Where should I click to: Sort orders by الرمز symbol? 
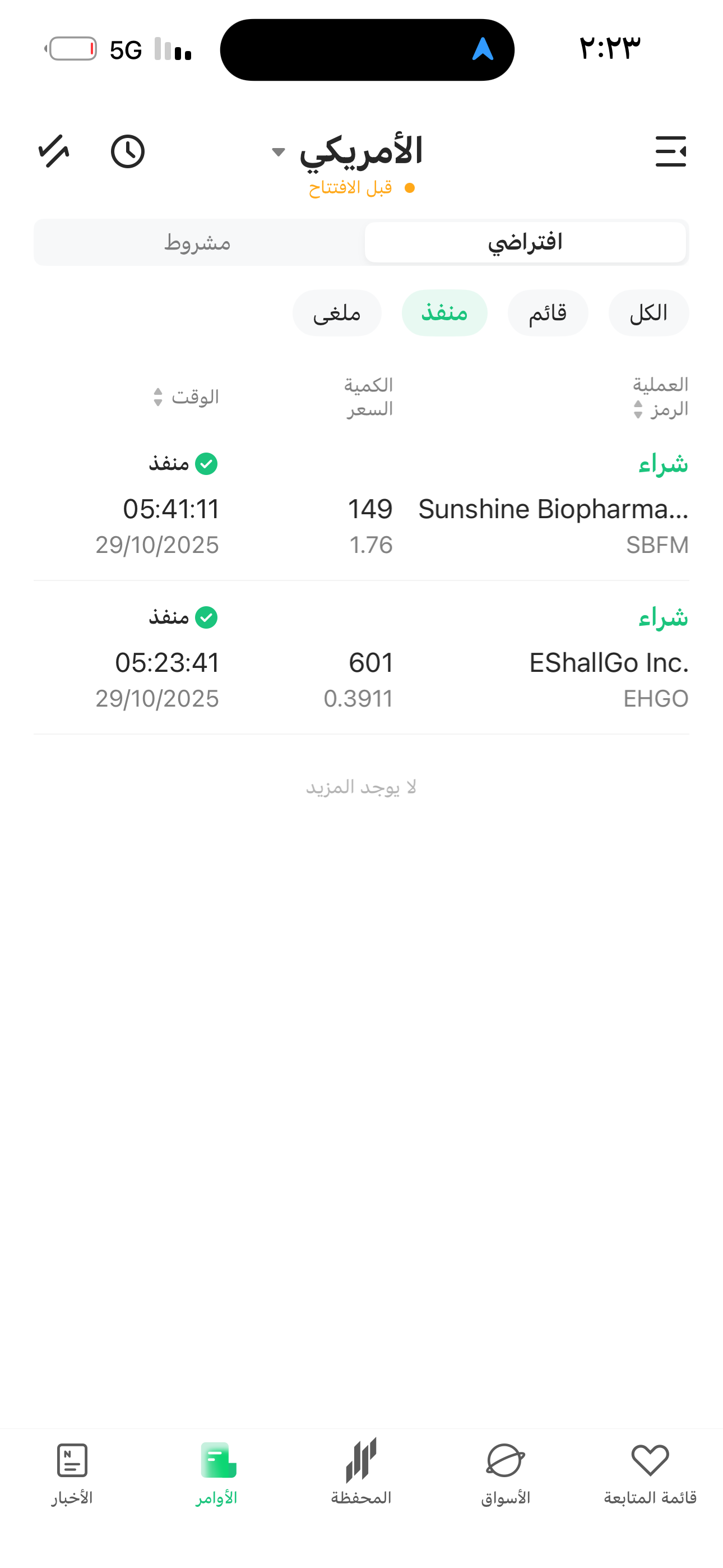(661, 409)
